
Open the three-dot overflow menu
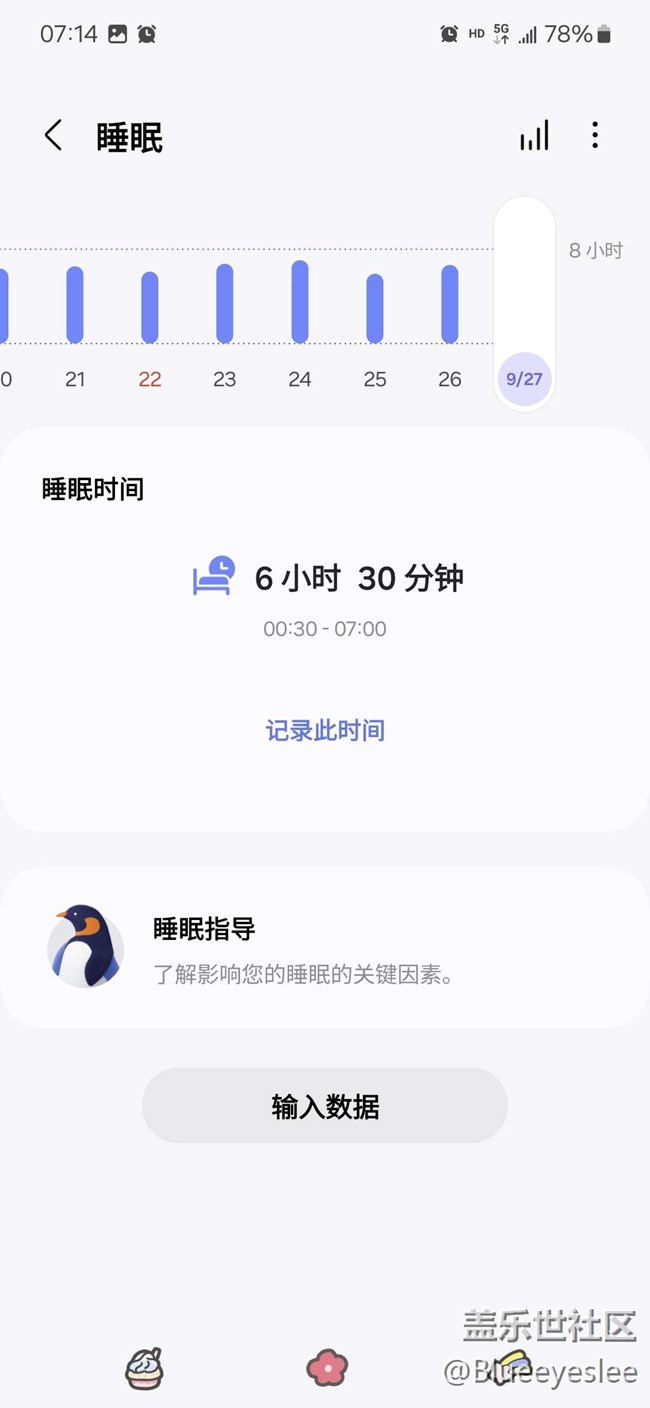(595, 136)
